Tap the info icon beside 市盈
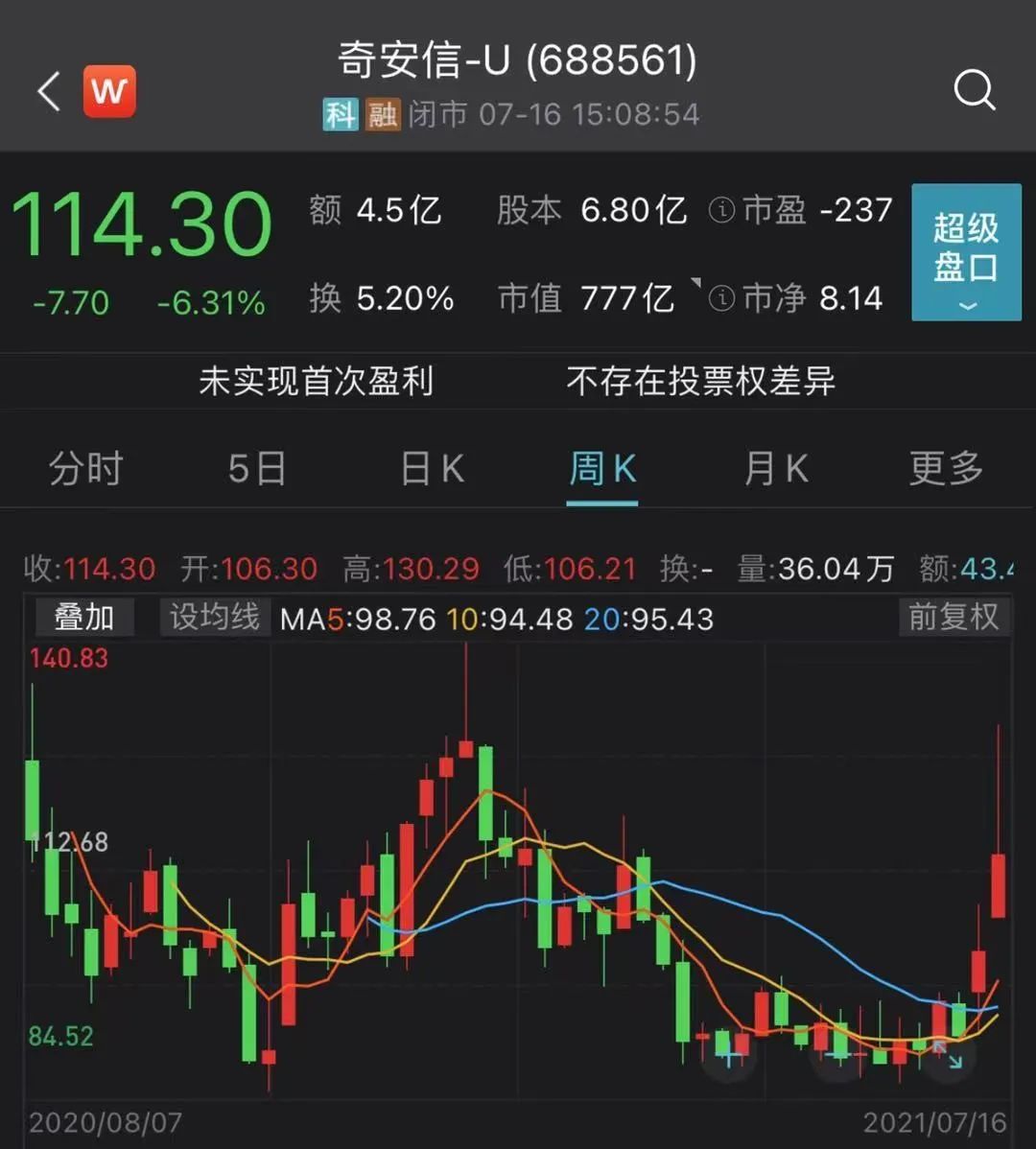 click(721, 210)
